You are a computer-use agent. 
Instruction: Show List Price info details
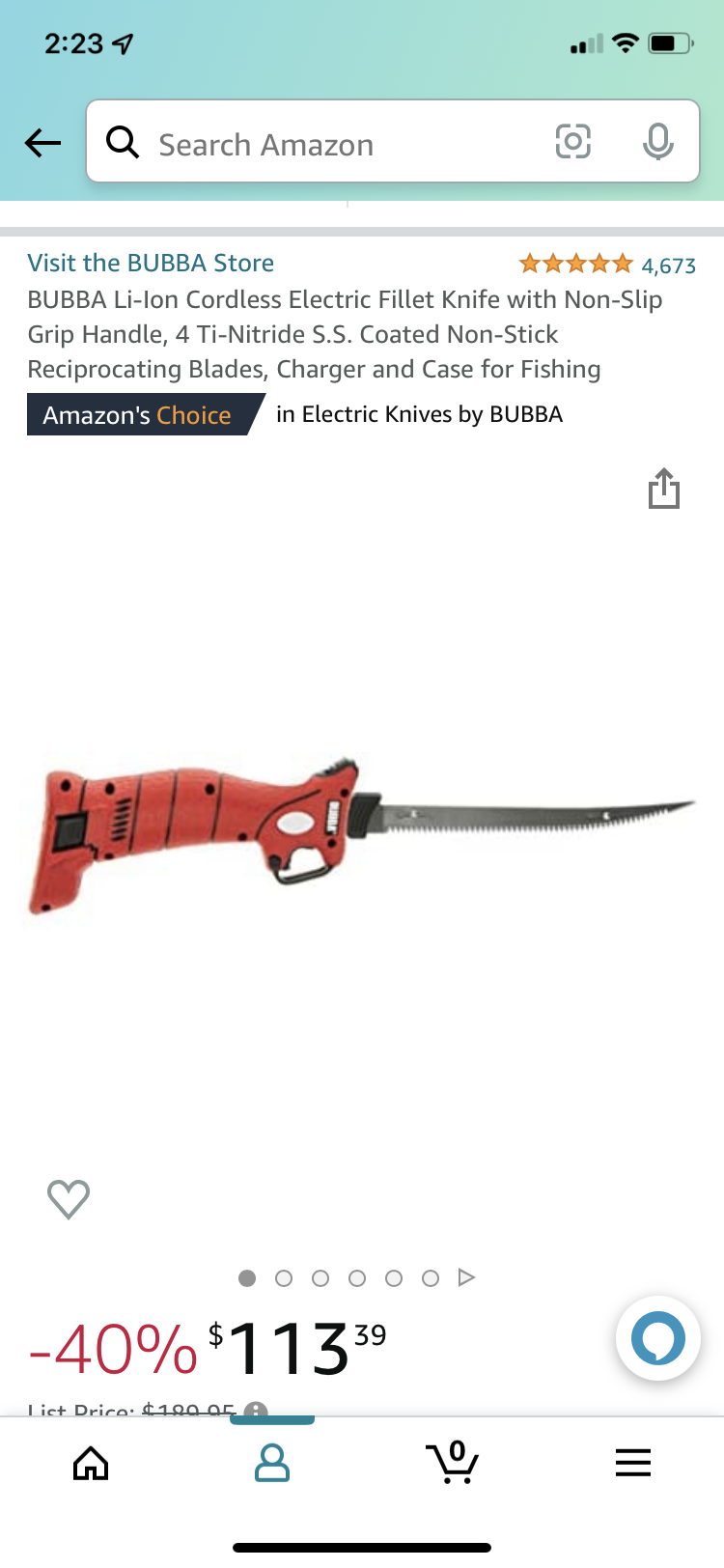pyautogui.click(x=256, y=1410)
